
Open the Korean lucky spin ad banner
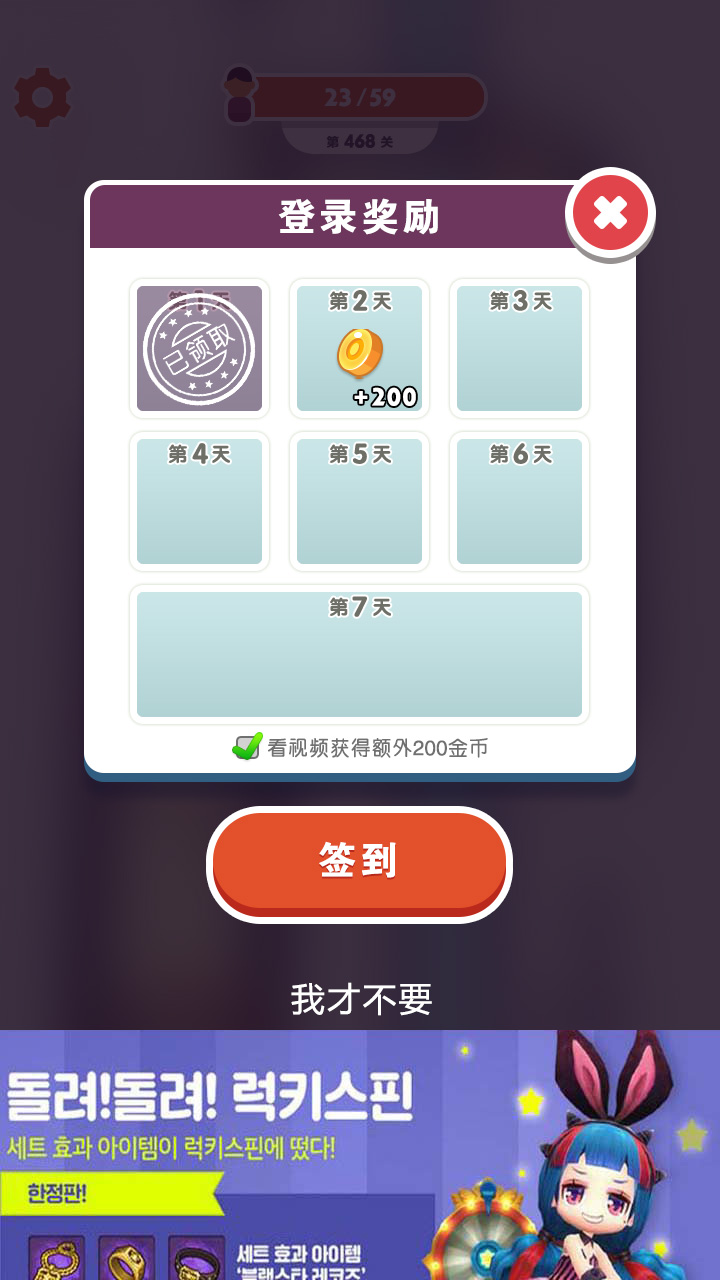click(360, 1155)
